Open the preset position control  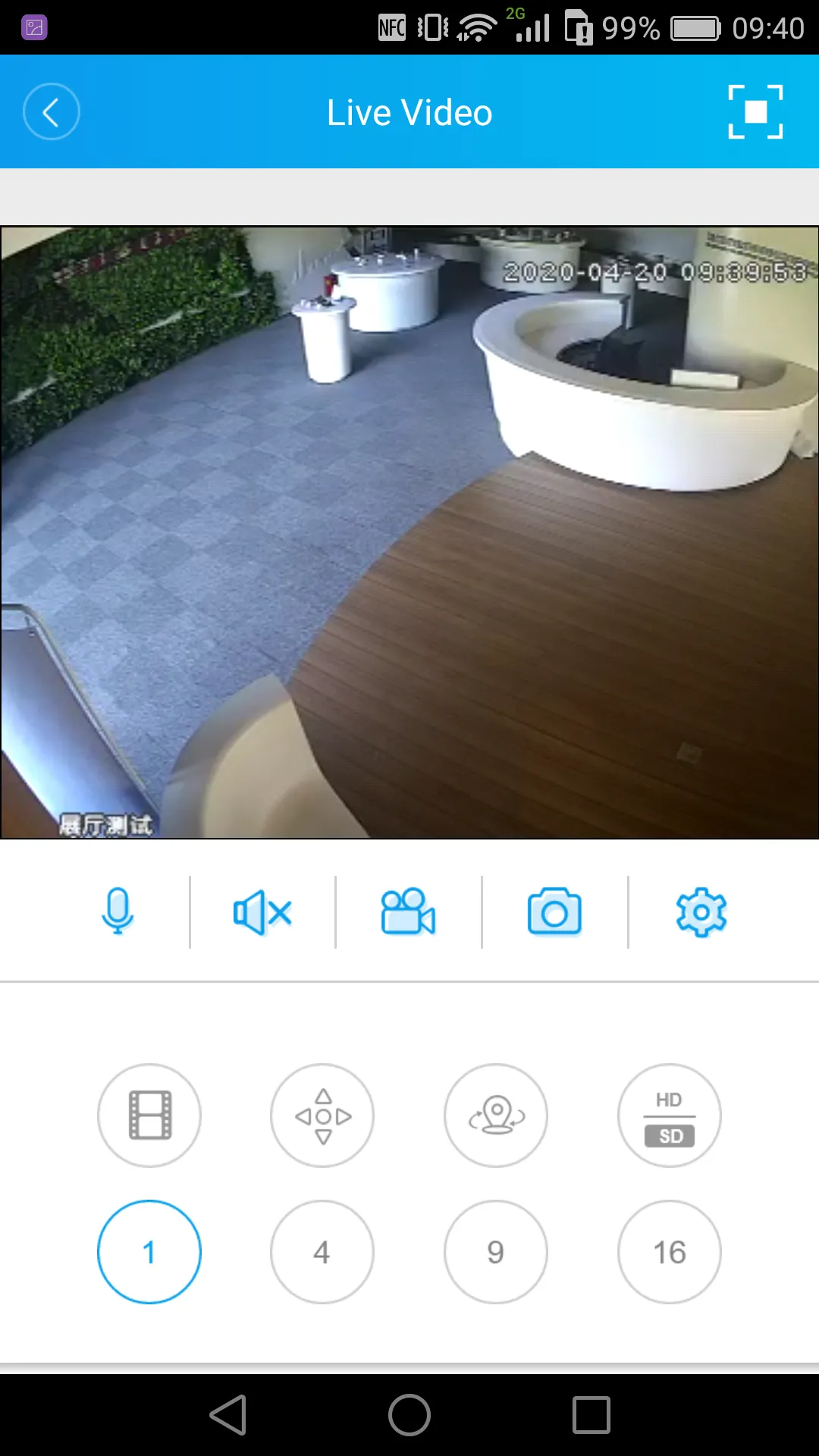tap(495, 1115)
